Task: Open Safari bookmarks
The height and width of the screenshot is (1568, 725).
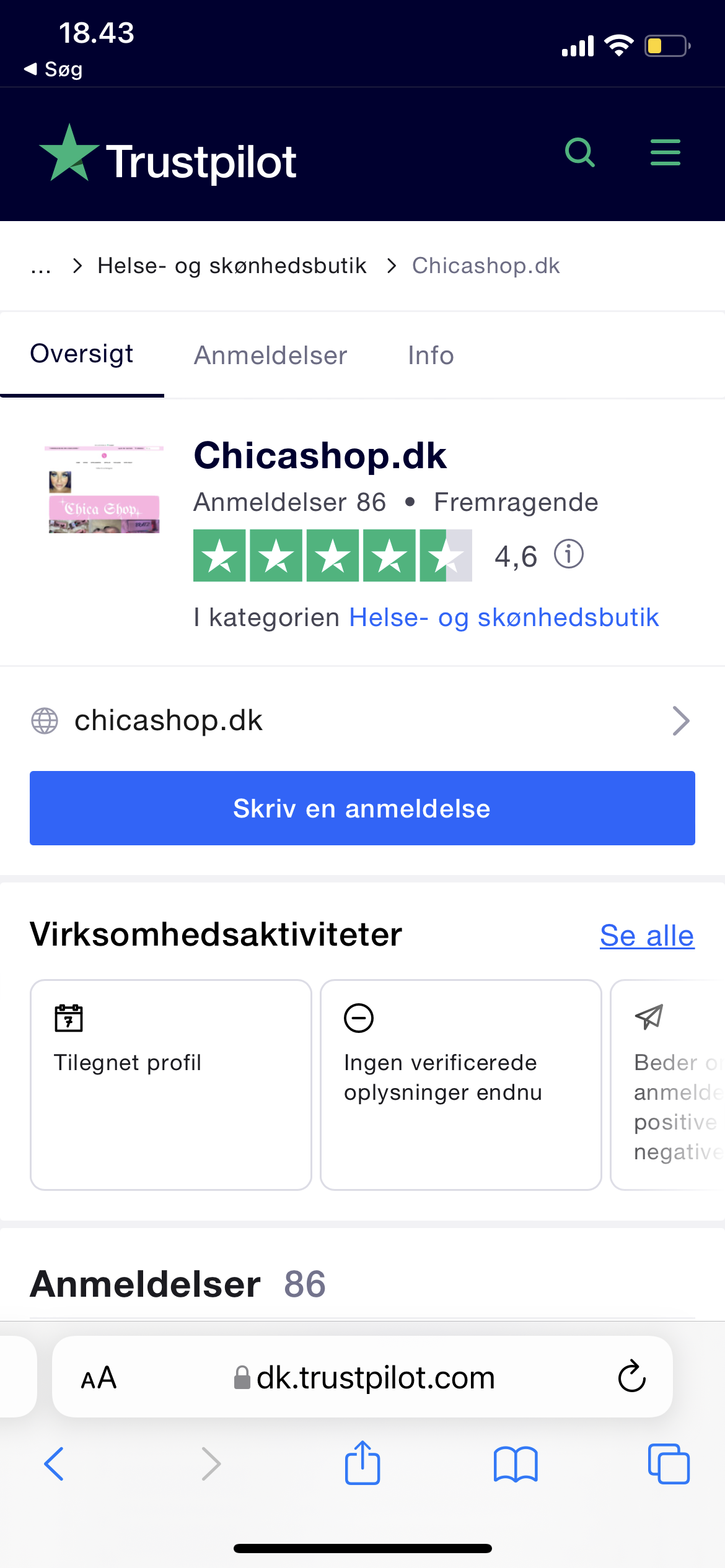Action: pyautogui.click(x=516, y=1464)
